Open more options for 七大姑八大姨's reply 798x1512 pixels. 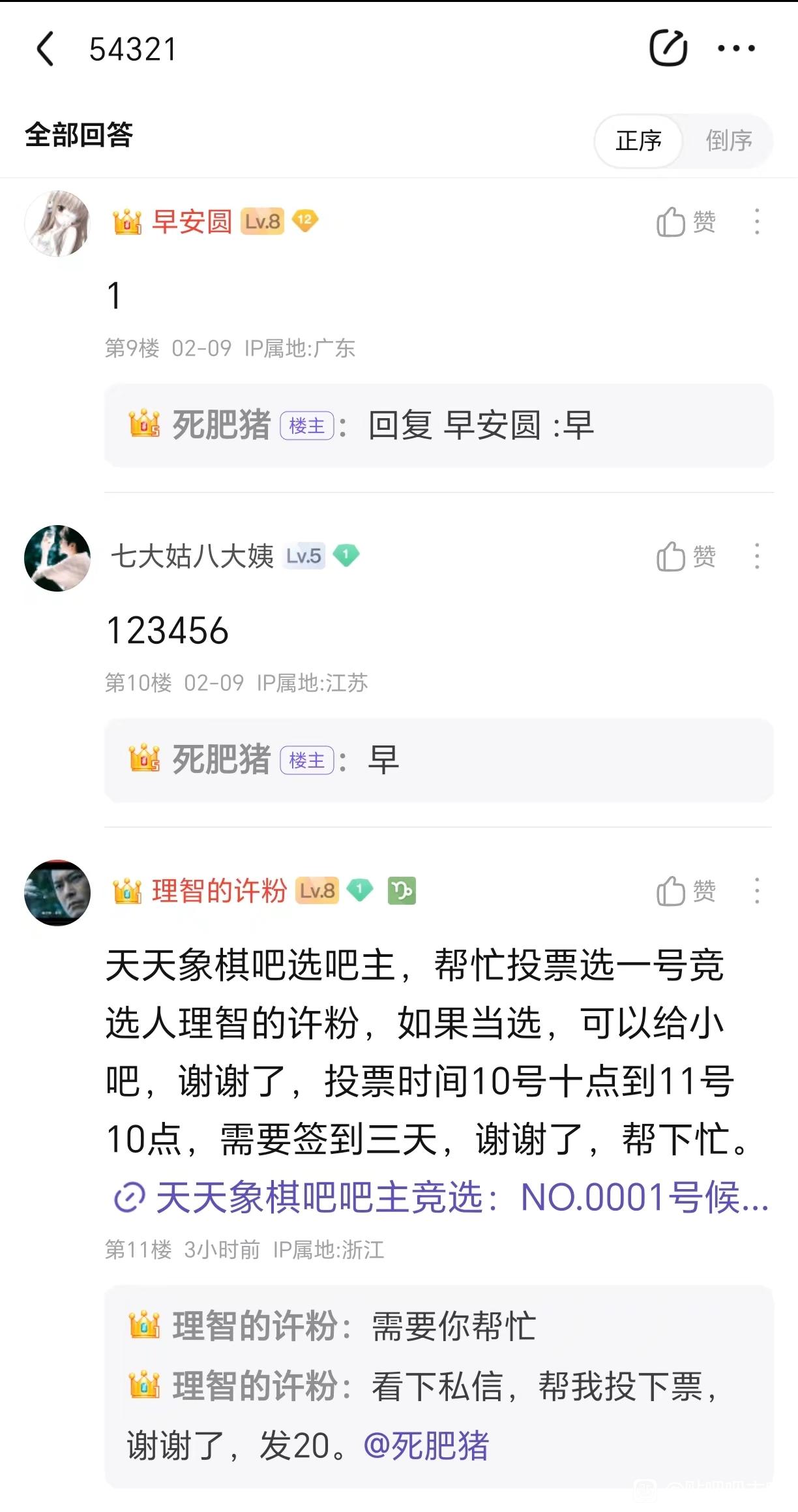point(757,556)
